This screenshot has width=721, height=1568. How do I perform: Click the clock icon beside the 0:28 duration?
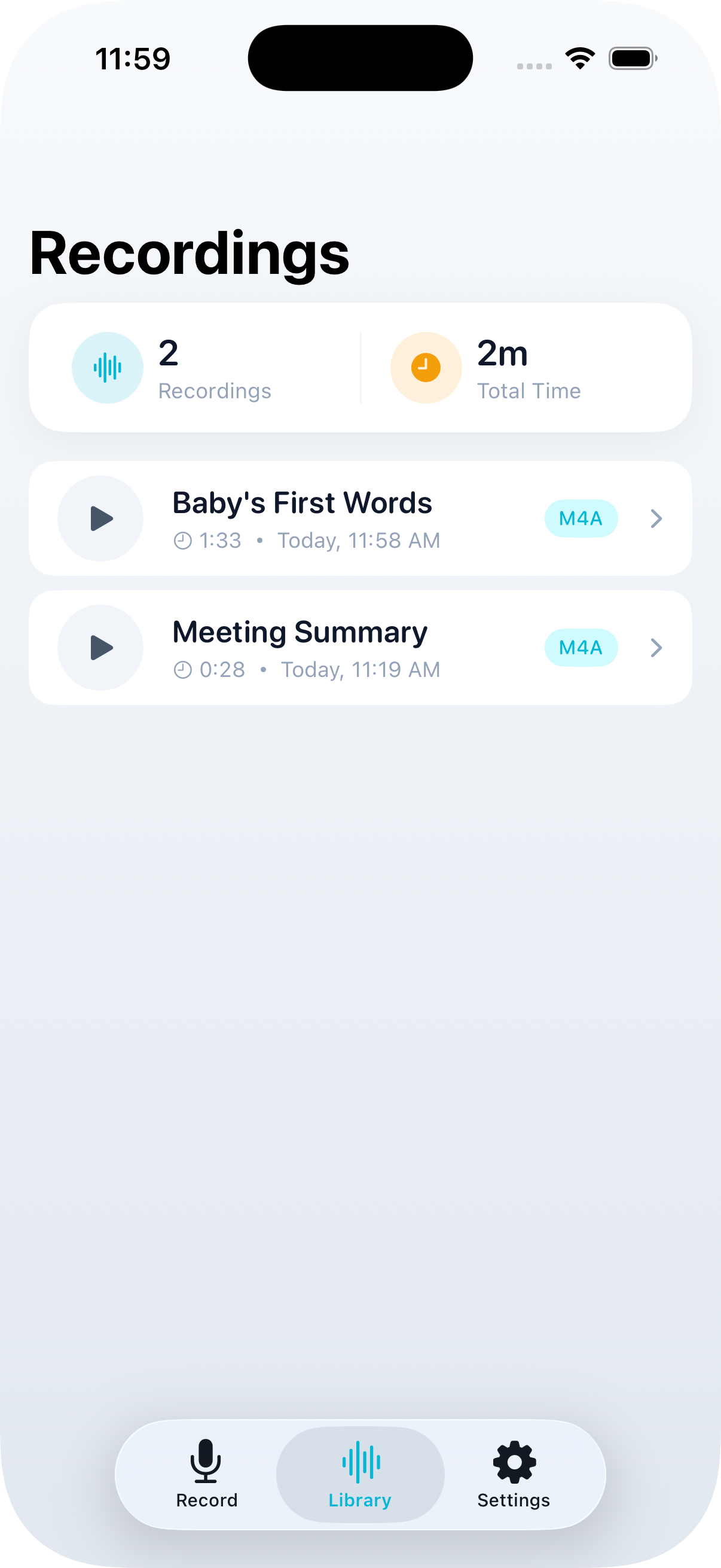[x=182, y=669]
